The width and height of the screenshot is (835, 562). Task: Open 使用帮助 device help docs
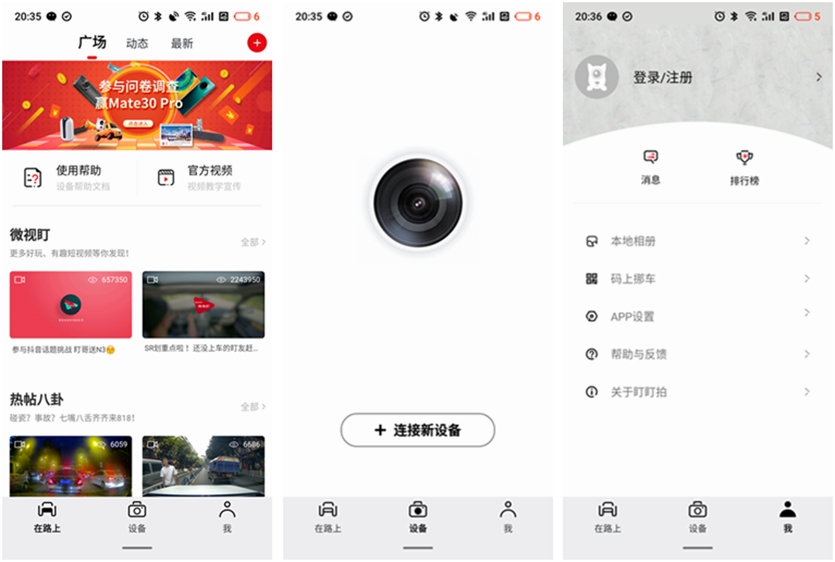click(x=68, y=177)
